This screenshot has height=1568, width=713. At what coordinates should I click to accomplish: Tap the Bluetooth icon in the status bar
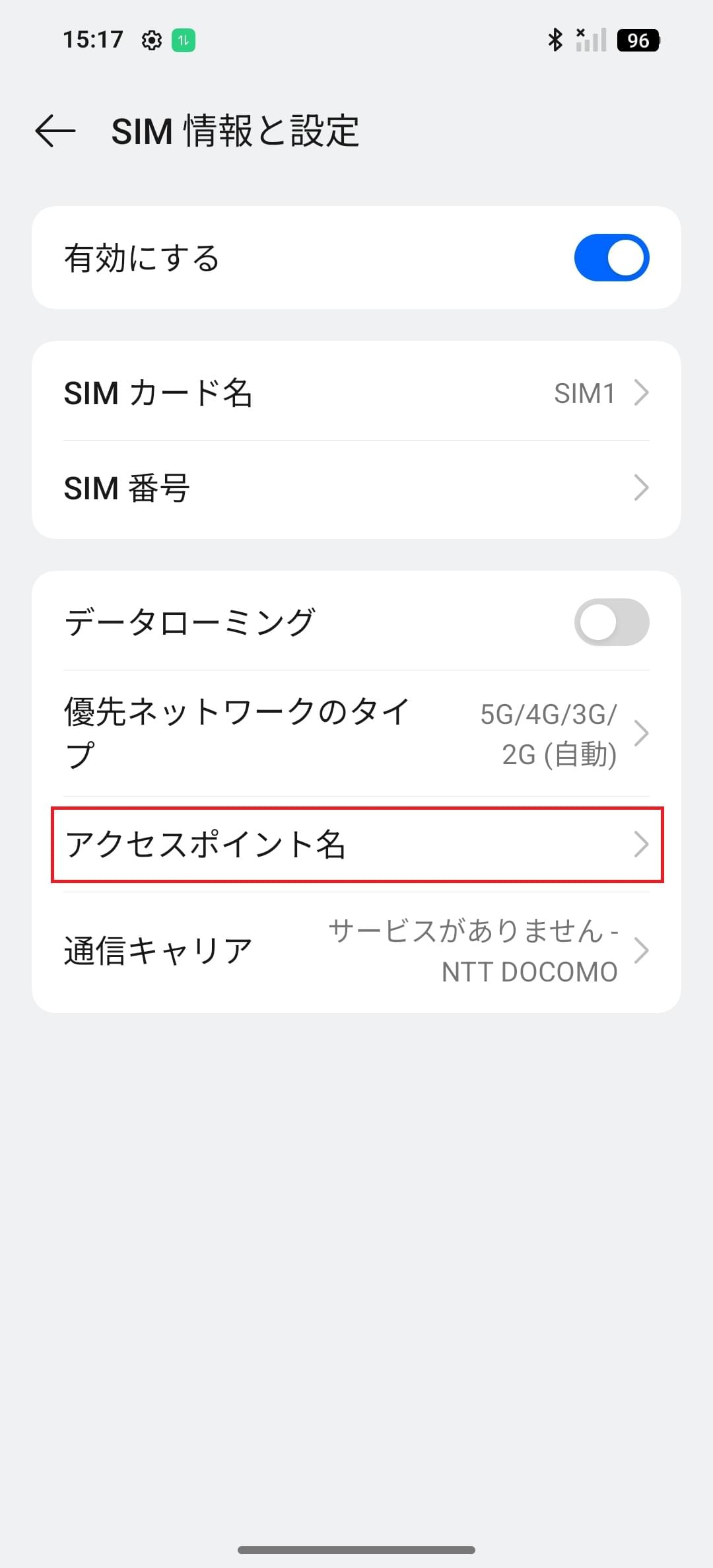coord(555,40)
